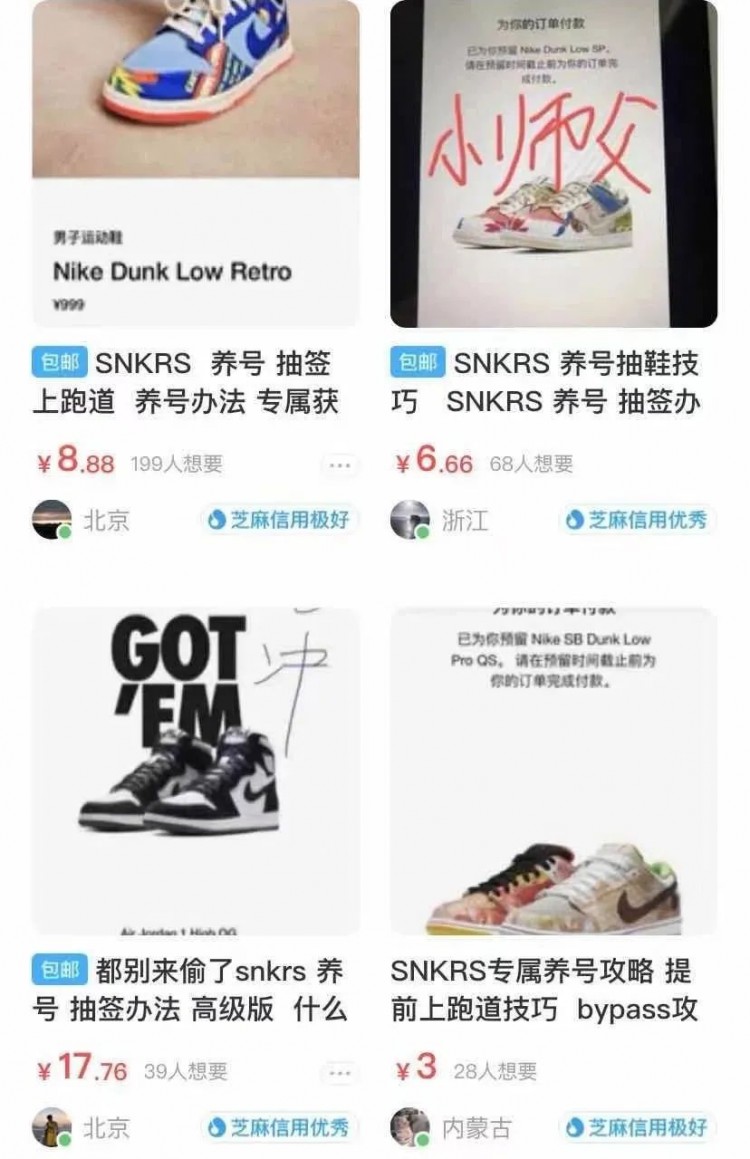The image size is (750, 1159).
Task: Open the SNKRS专属养号攻略 listing for ¥3
Action: (x=553, y=770)
